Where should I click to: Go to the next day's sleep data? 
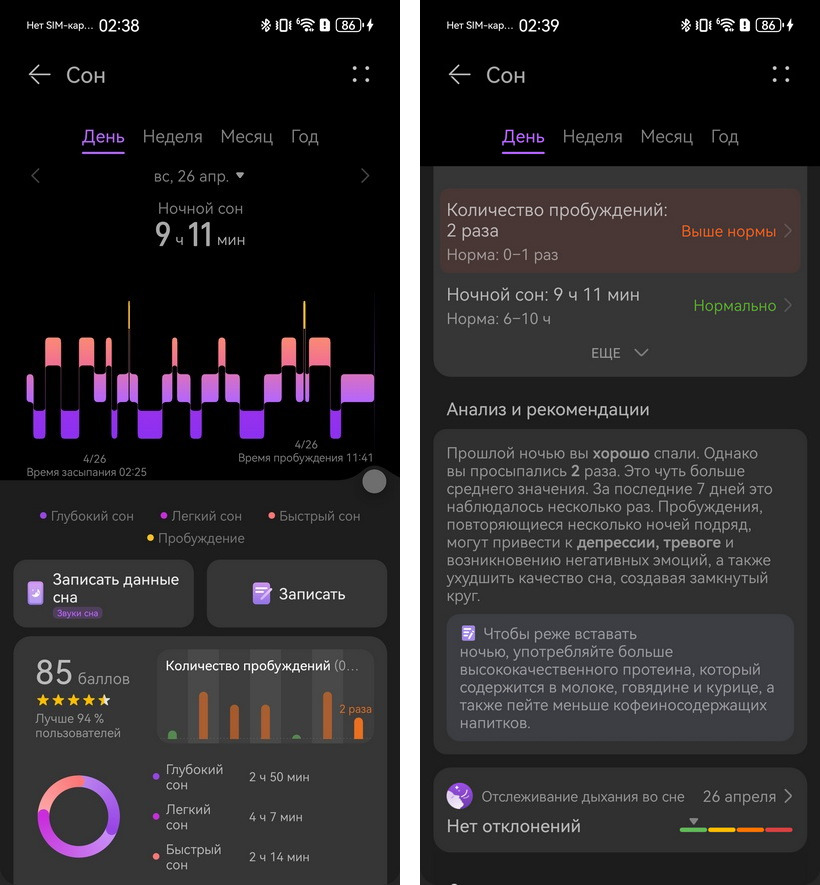click(x=364, y=176)
